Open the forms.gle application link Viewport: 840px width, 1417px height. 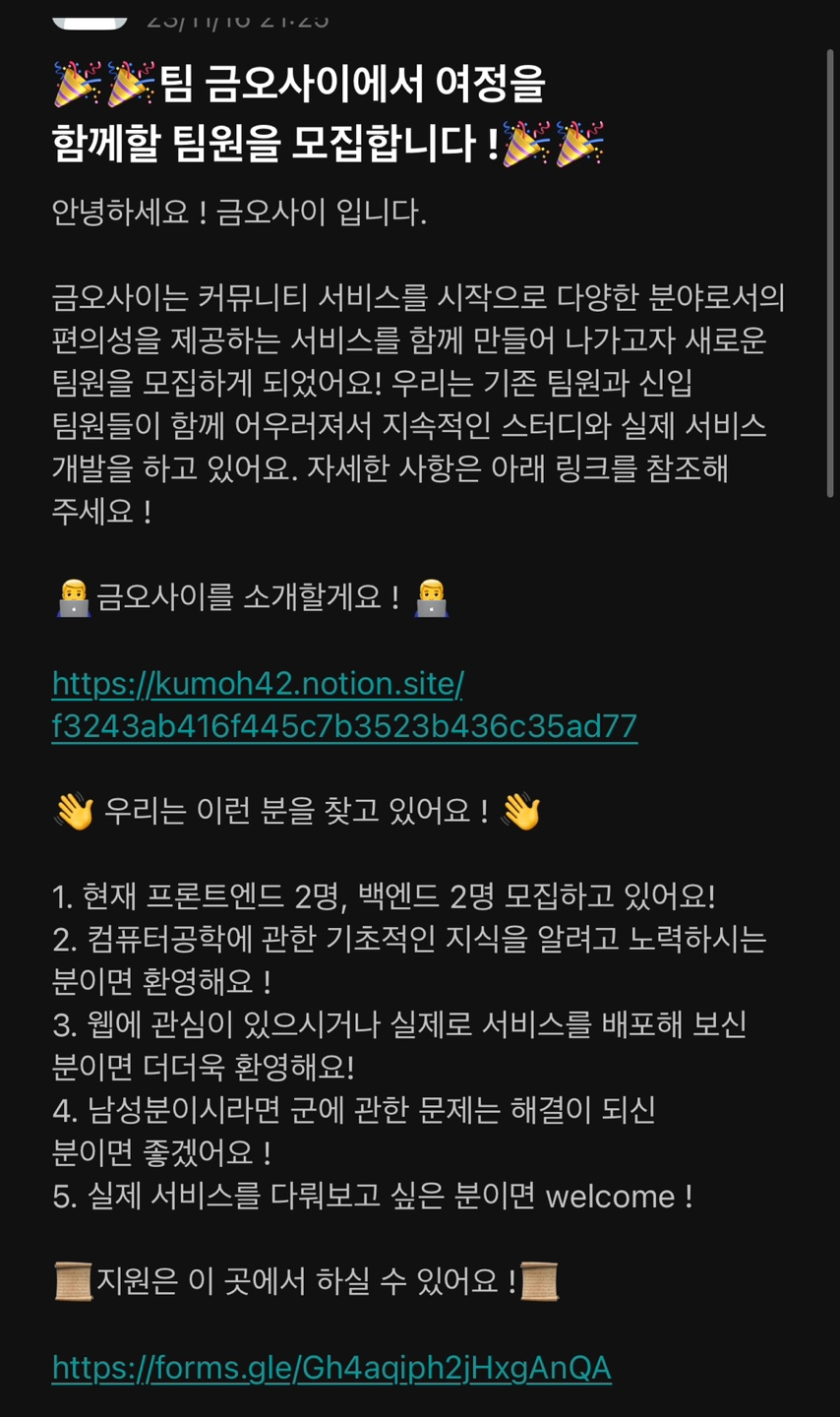click(331, 1368)
